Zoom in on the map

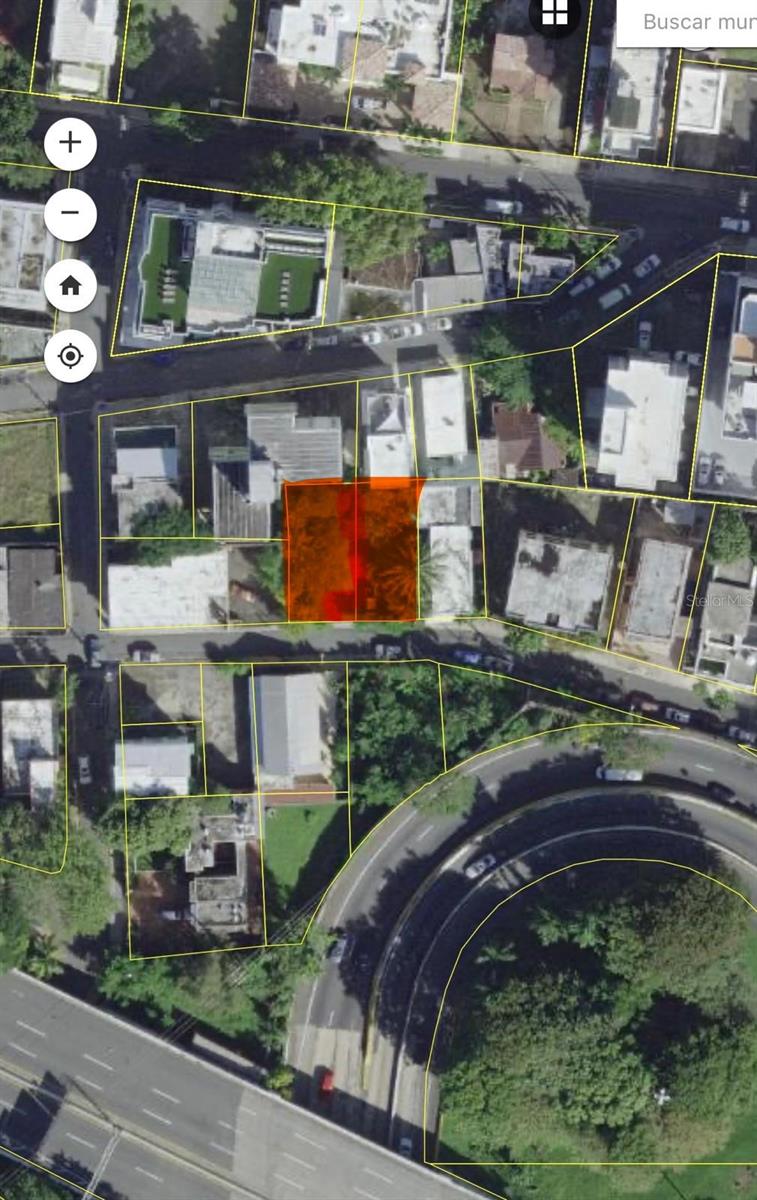click(x=70, y=143)
